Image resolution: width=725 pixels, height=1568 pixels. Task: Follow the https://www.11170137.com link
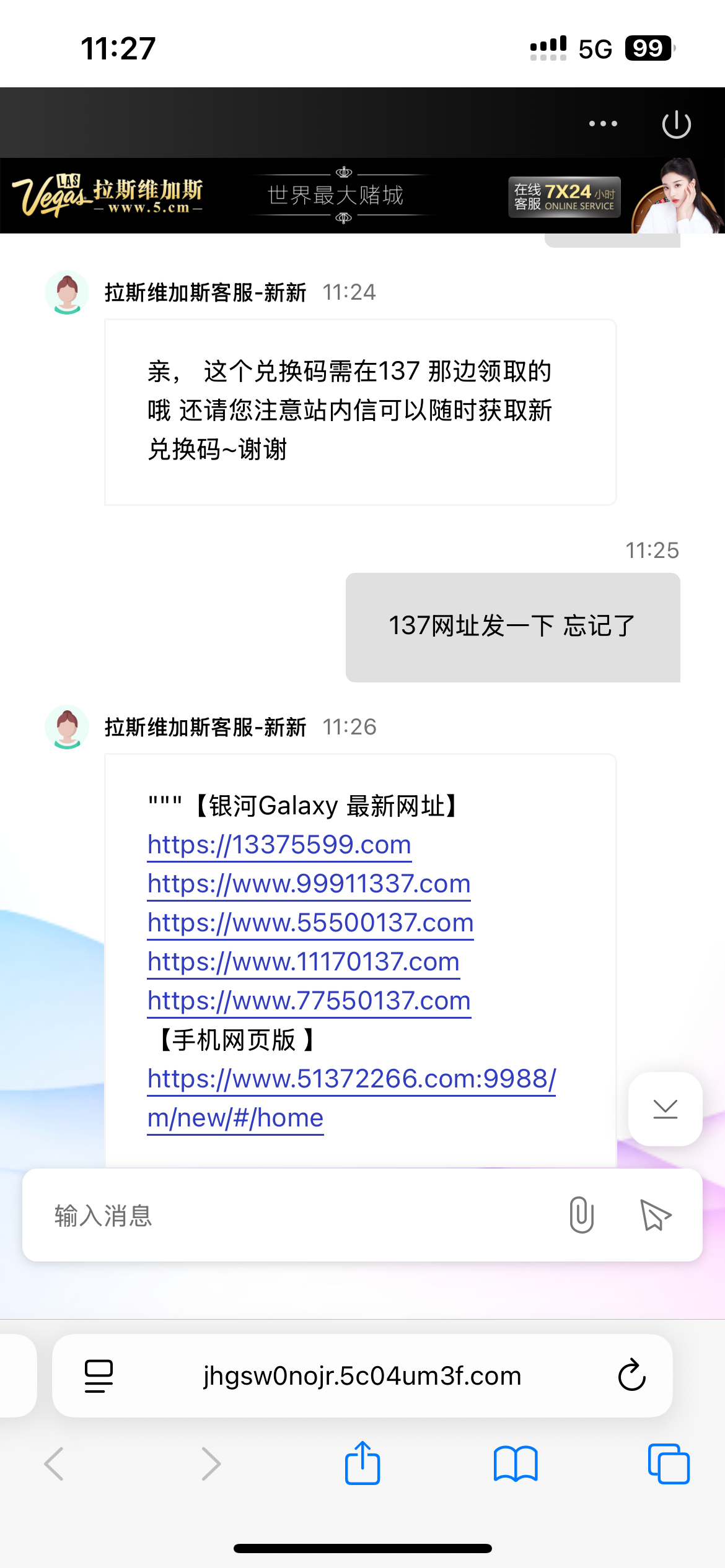(303, 962)
